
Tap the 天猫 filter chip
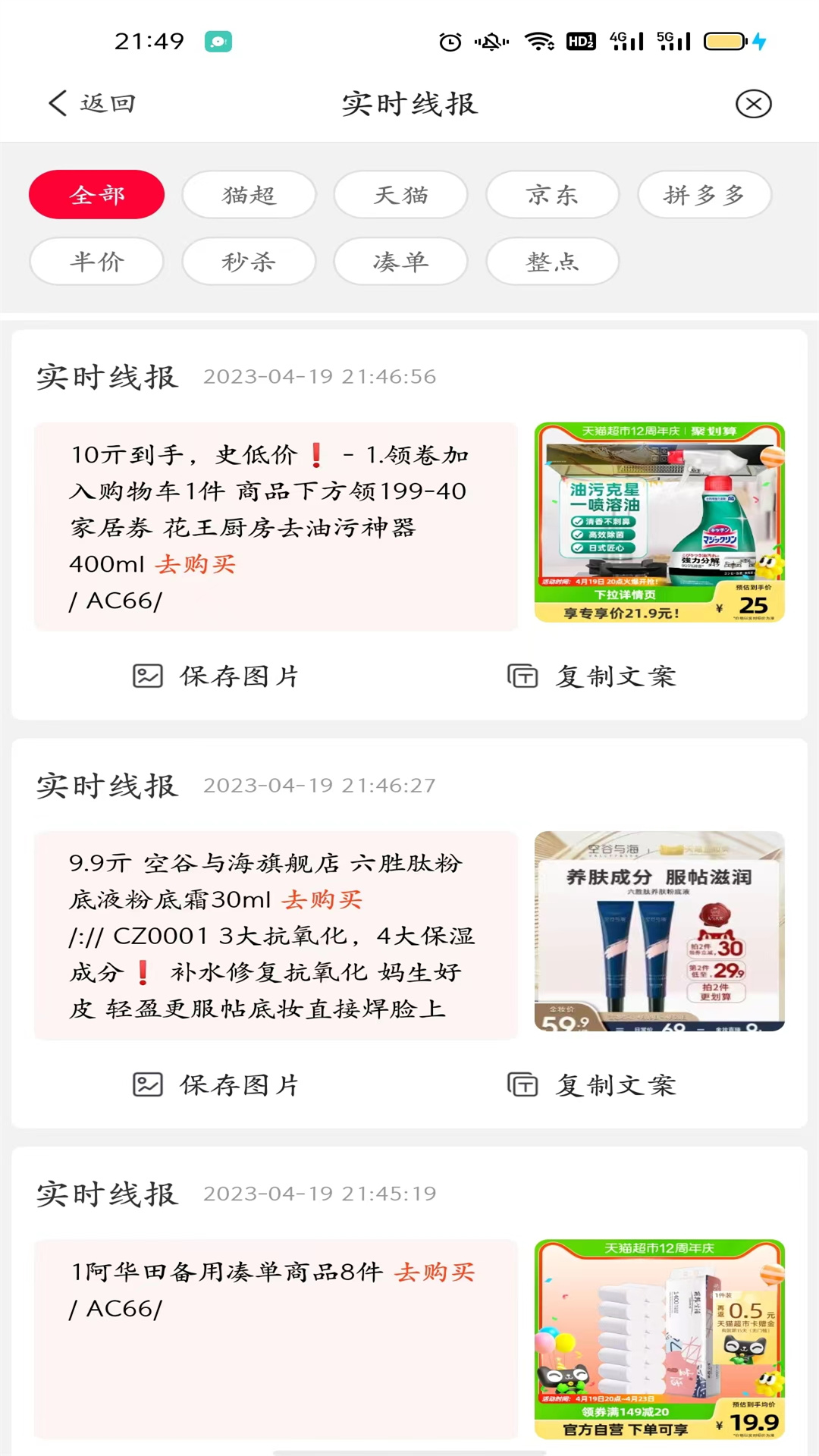400,194
